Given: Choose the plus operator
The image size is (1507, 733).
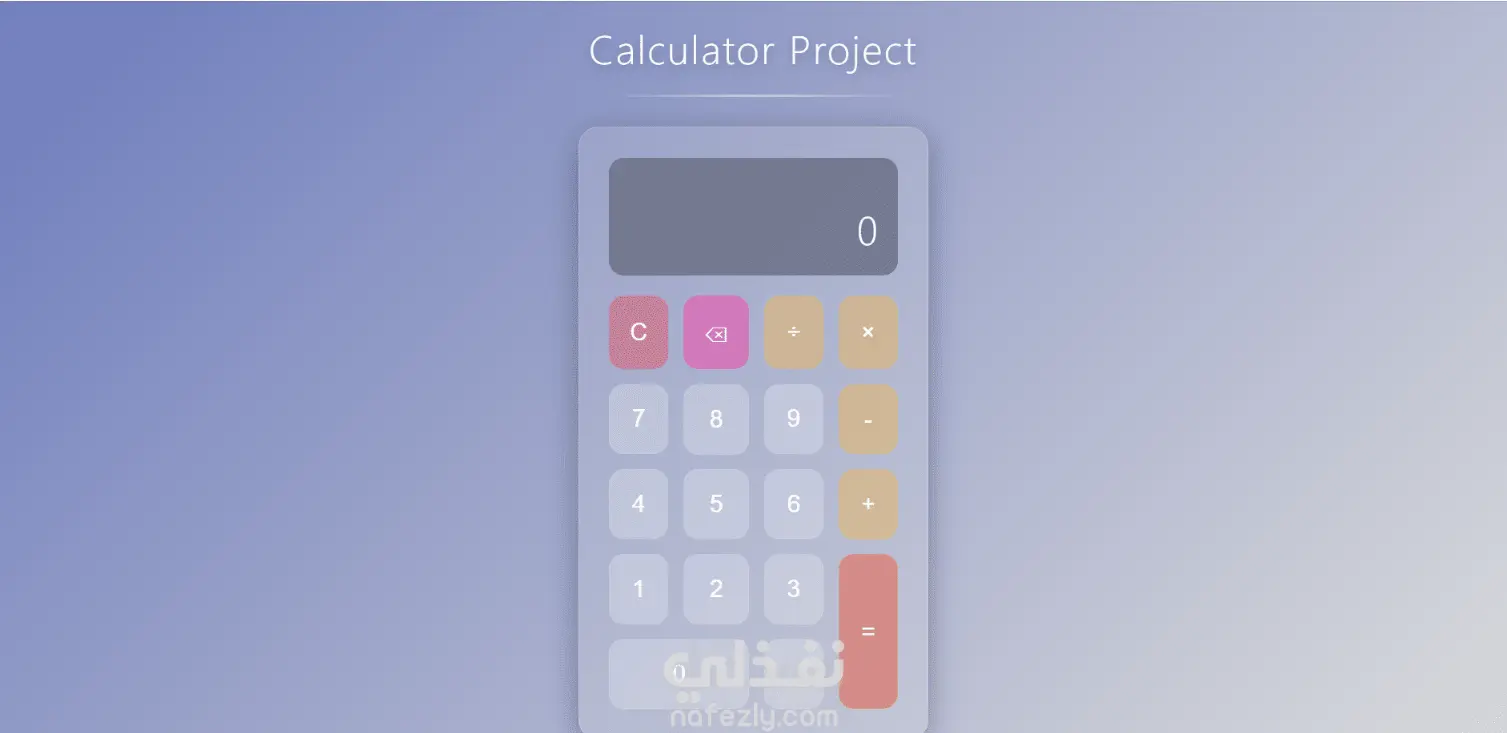Looking at the screenshot, I should tap(868, 503).
